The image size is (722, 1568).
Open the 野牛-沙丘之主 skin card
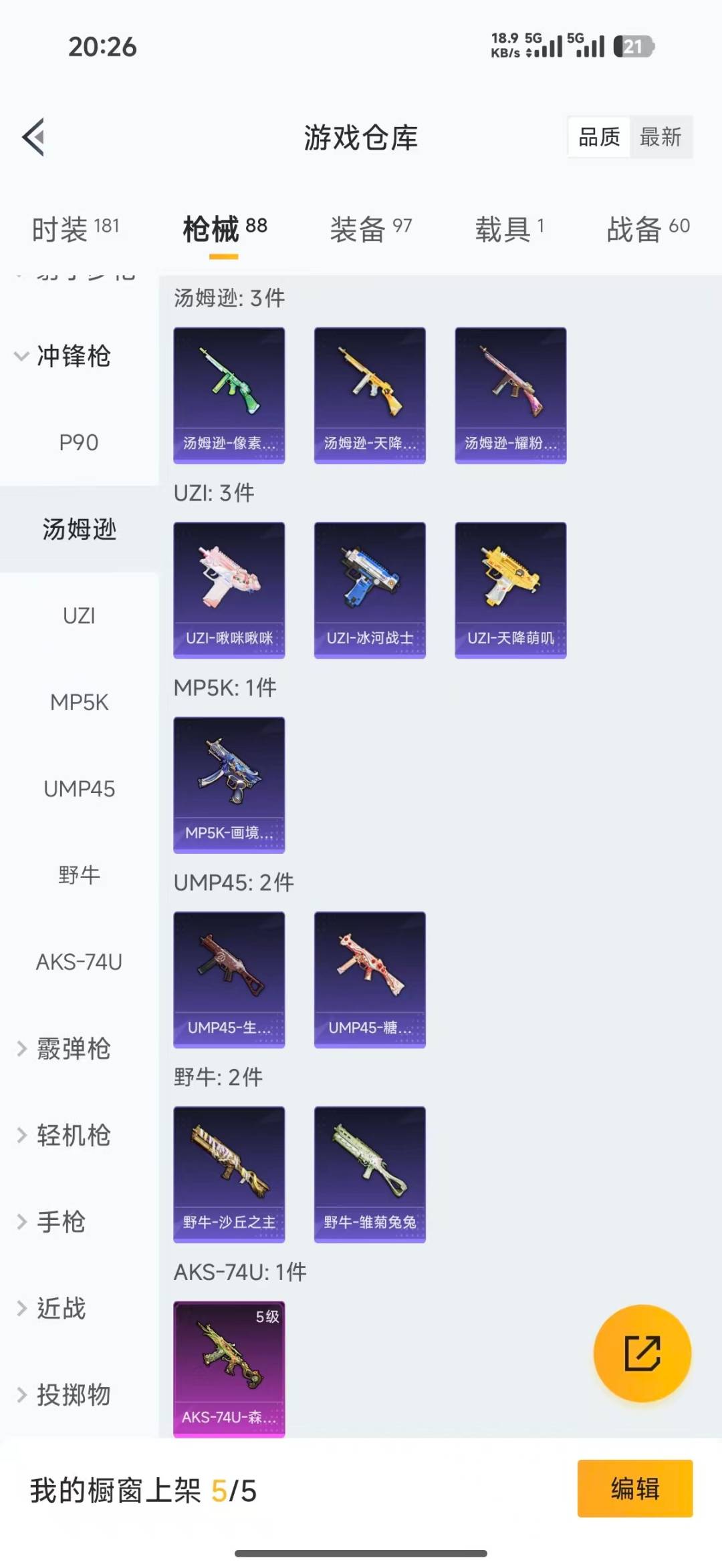(x=229, y=1172)
